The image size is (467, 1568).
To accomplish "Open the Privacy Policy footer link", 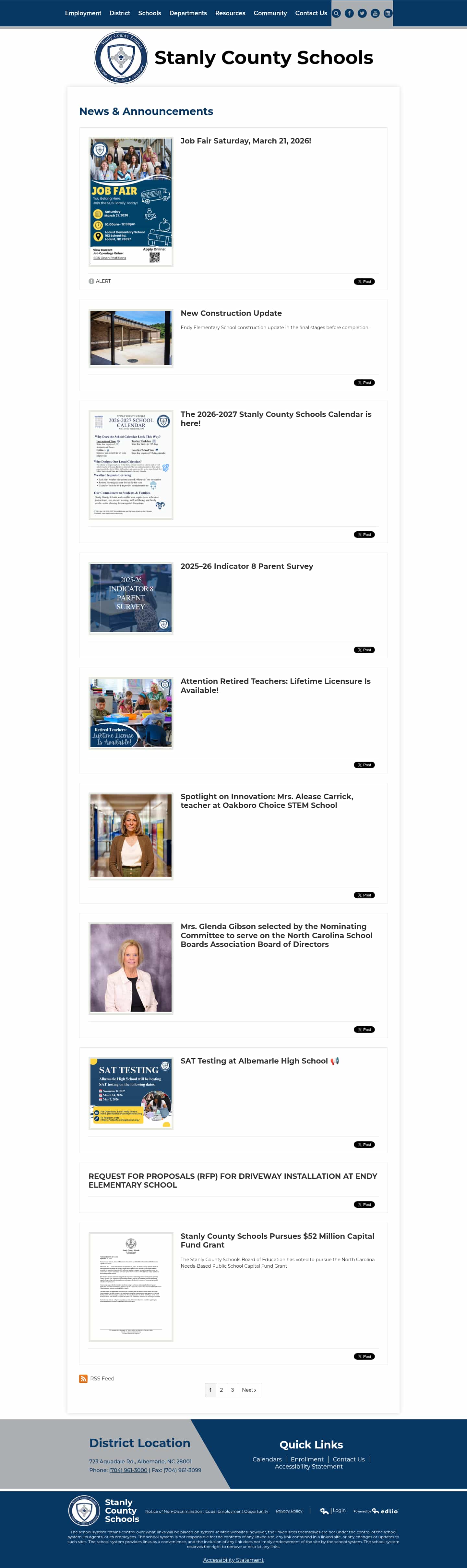I will click(x=289, y=1511).
